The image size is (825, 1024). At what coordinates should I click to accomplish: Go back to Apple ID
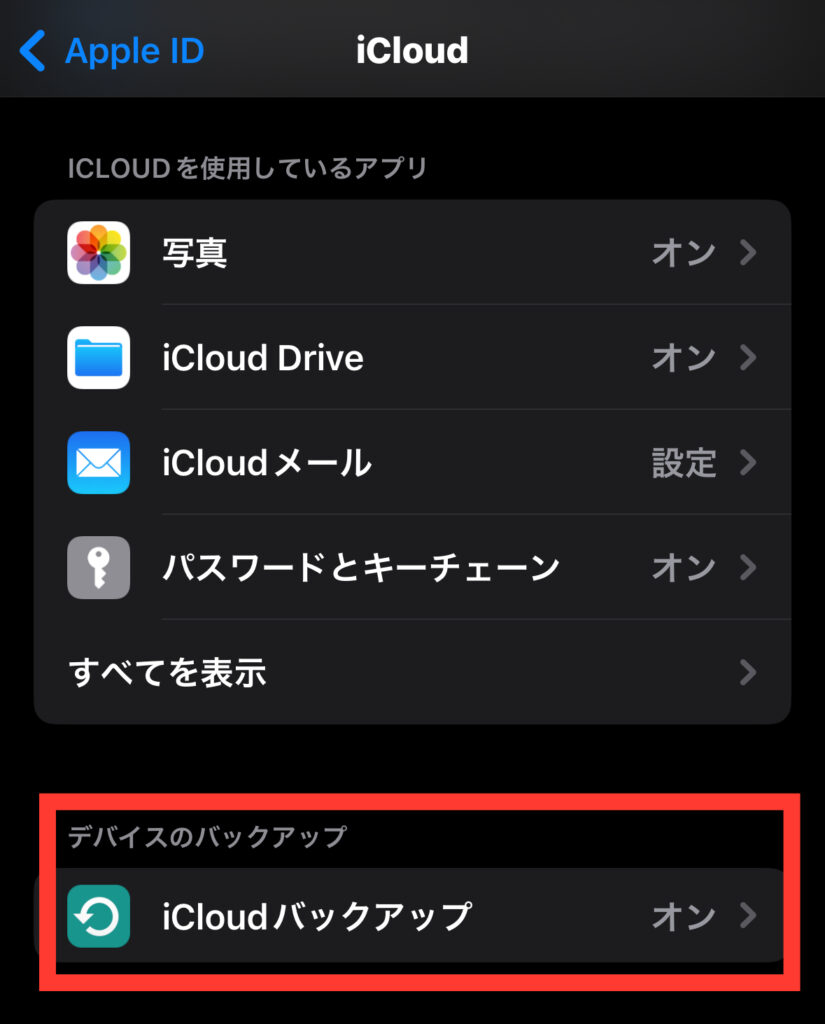(x=112, y=50)
